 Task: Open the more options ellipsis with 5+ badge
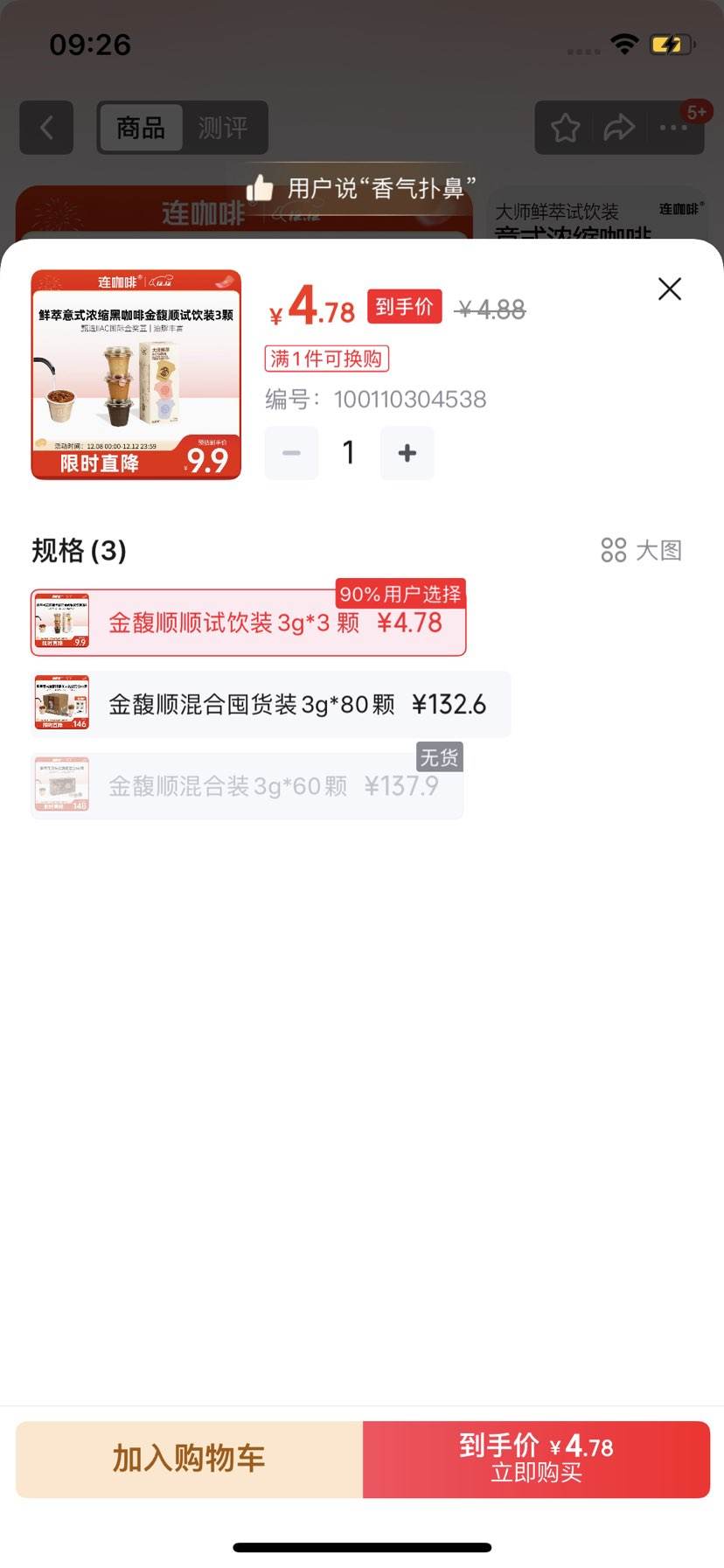coord(674,128)
